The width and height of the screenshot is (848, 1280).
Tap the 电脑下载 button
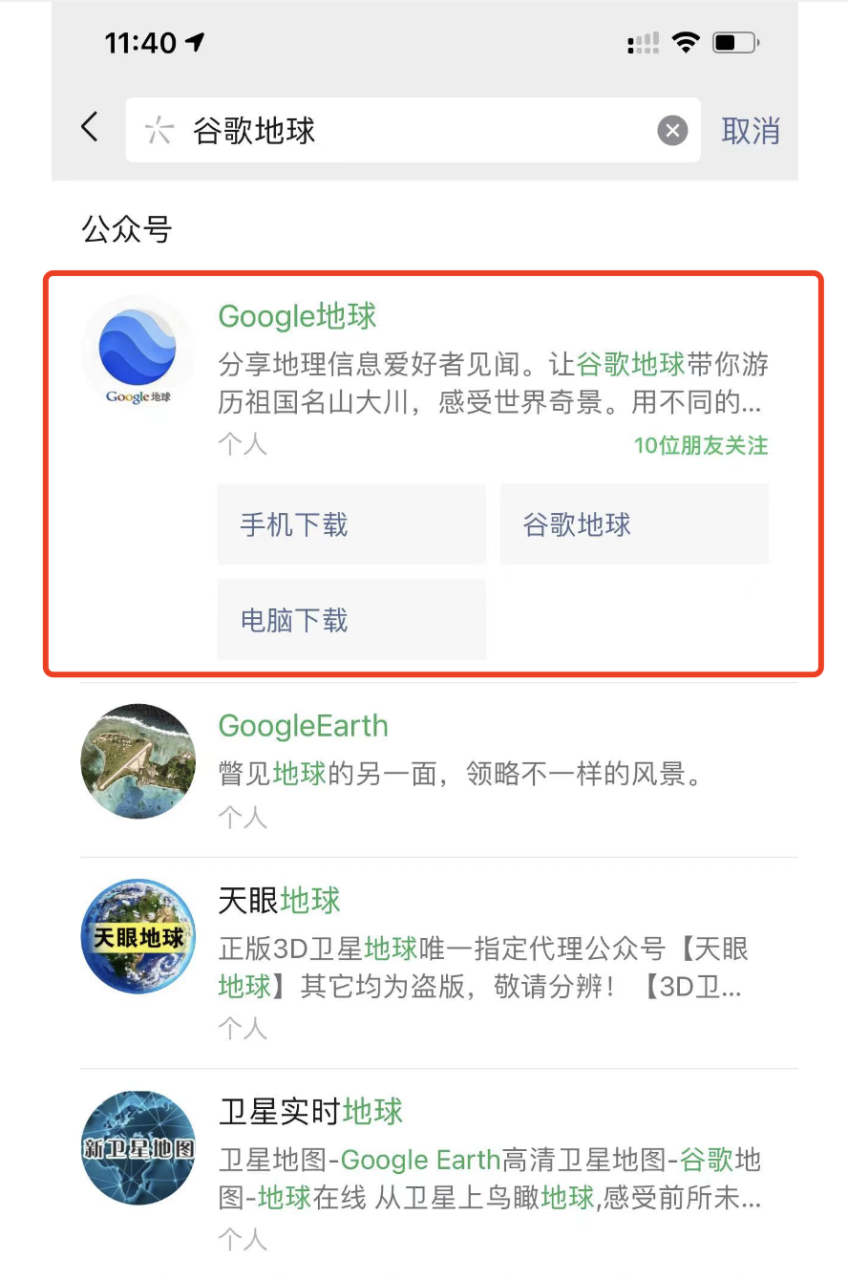pos(351,620)
